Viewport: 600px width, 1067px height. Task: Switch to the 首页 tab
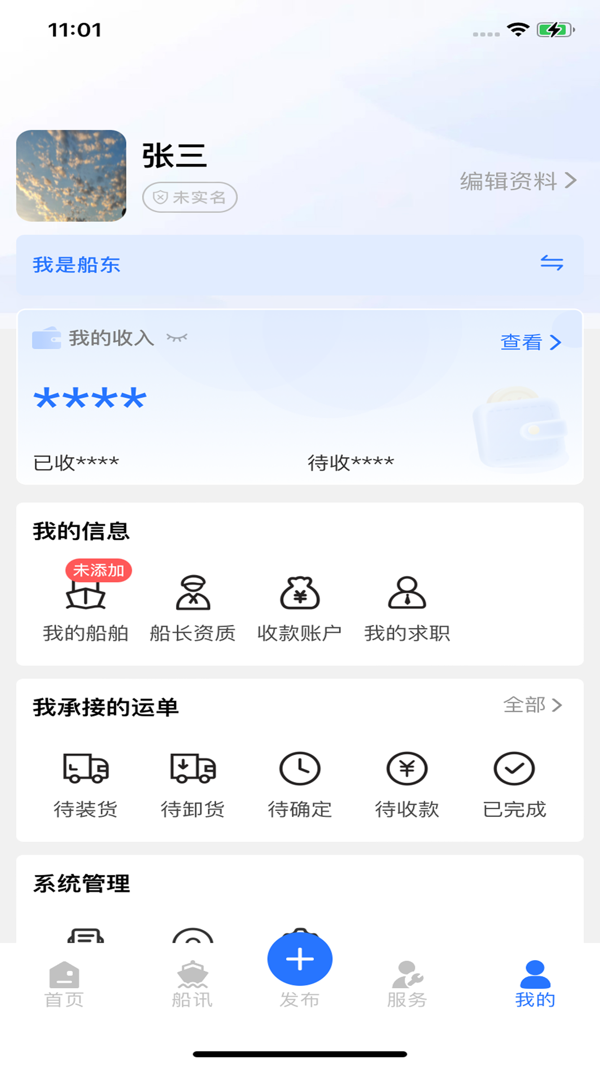click(x=64, y=985)
